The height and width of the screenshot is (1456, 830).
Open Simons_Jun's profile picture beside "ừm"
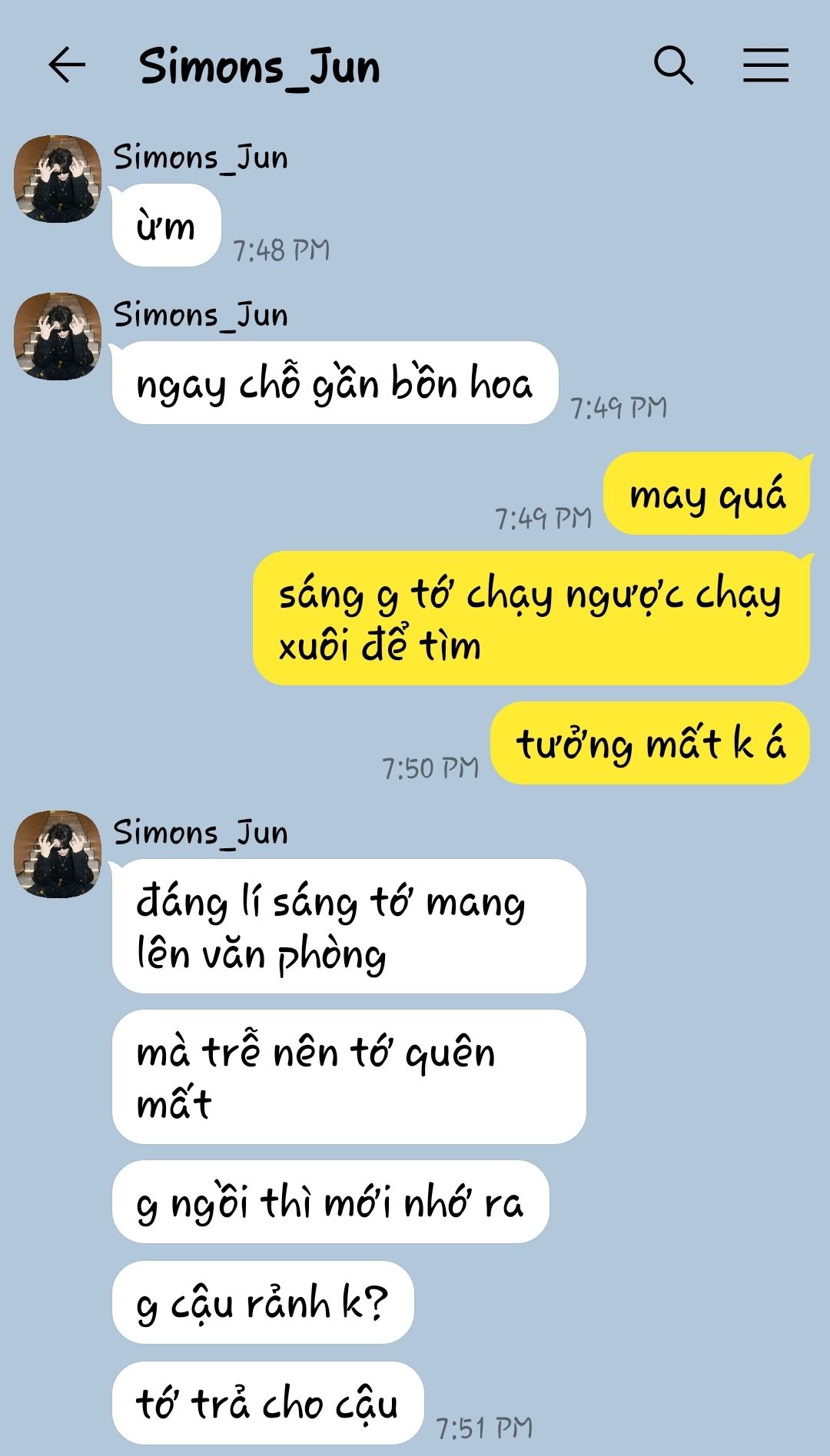(x=58, y=179)
